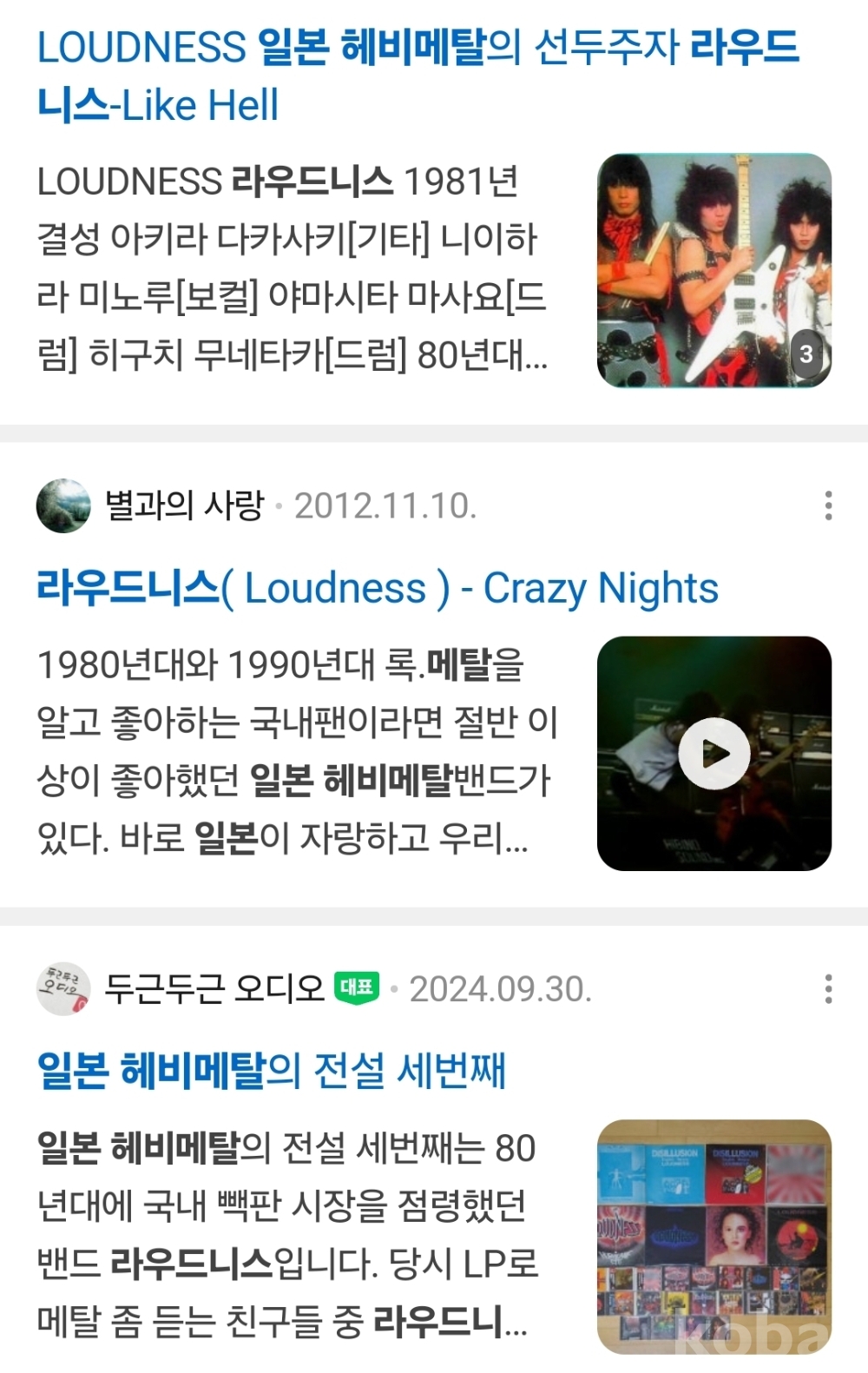Image resolution: width=868 pixels, height=1373 pixels.
Task: Visit the 두근두근 오디오 blog profile
Action: [213, 988]
